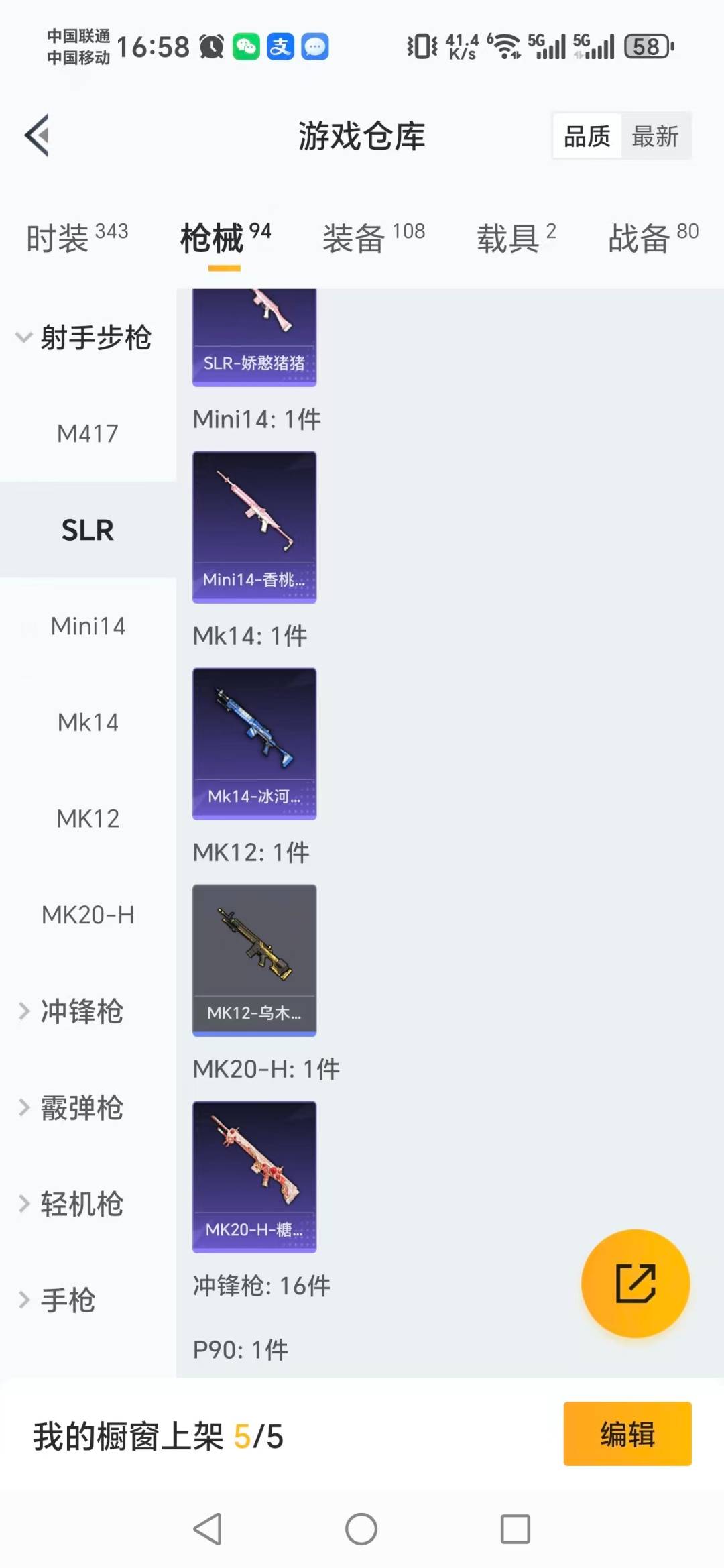Image resolution: width=724 pixels, height=1568 pixels.
Task: Open WeChat from the status bar
Action: click(x=246, y=46)
